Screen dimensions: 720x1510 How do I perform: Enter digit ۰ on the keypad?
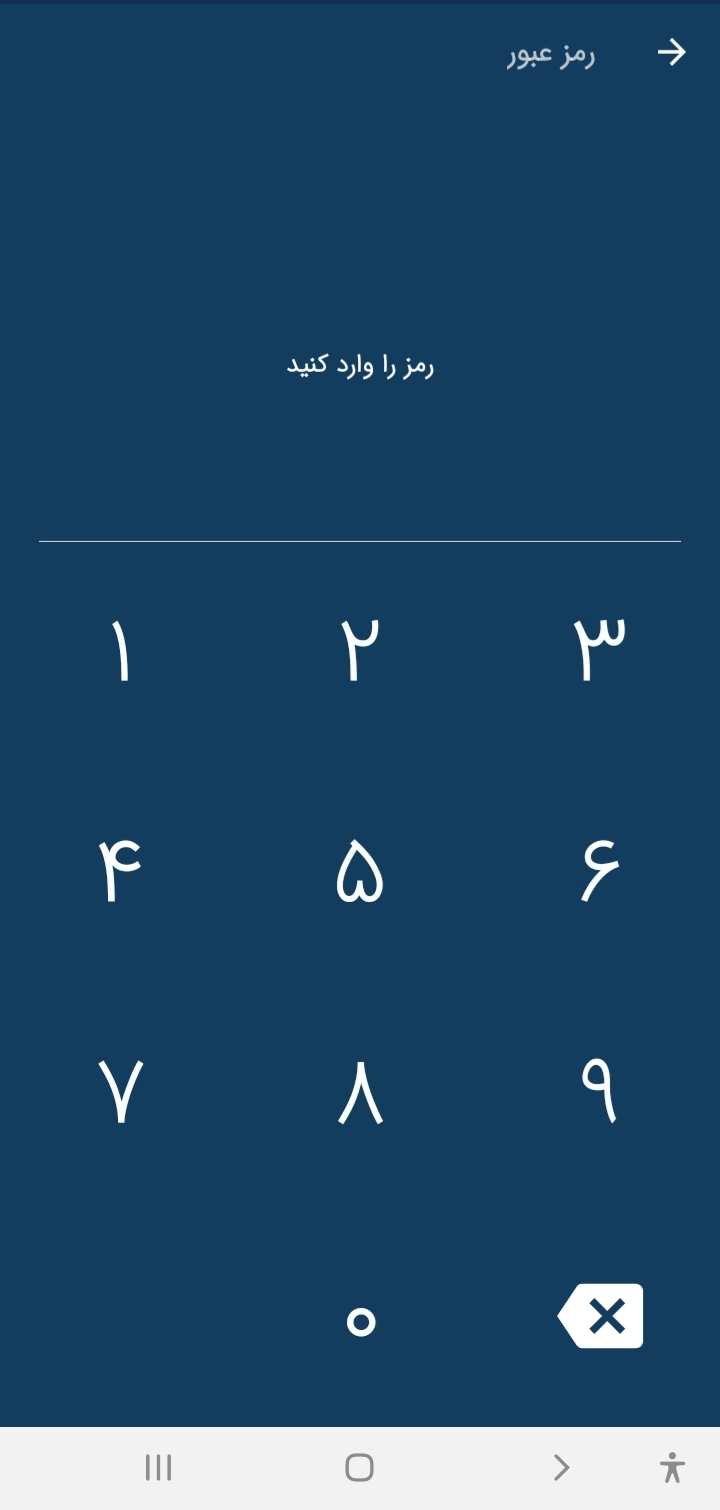point(360,1321)
